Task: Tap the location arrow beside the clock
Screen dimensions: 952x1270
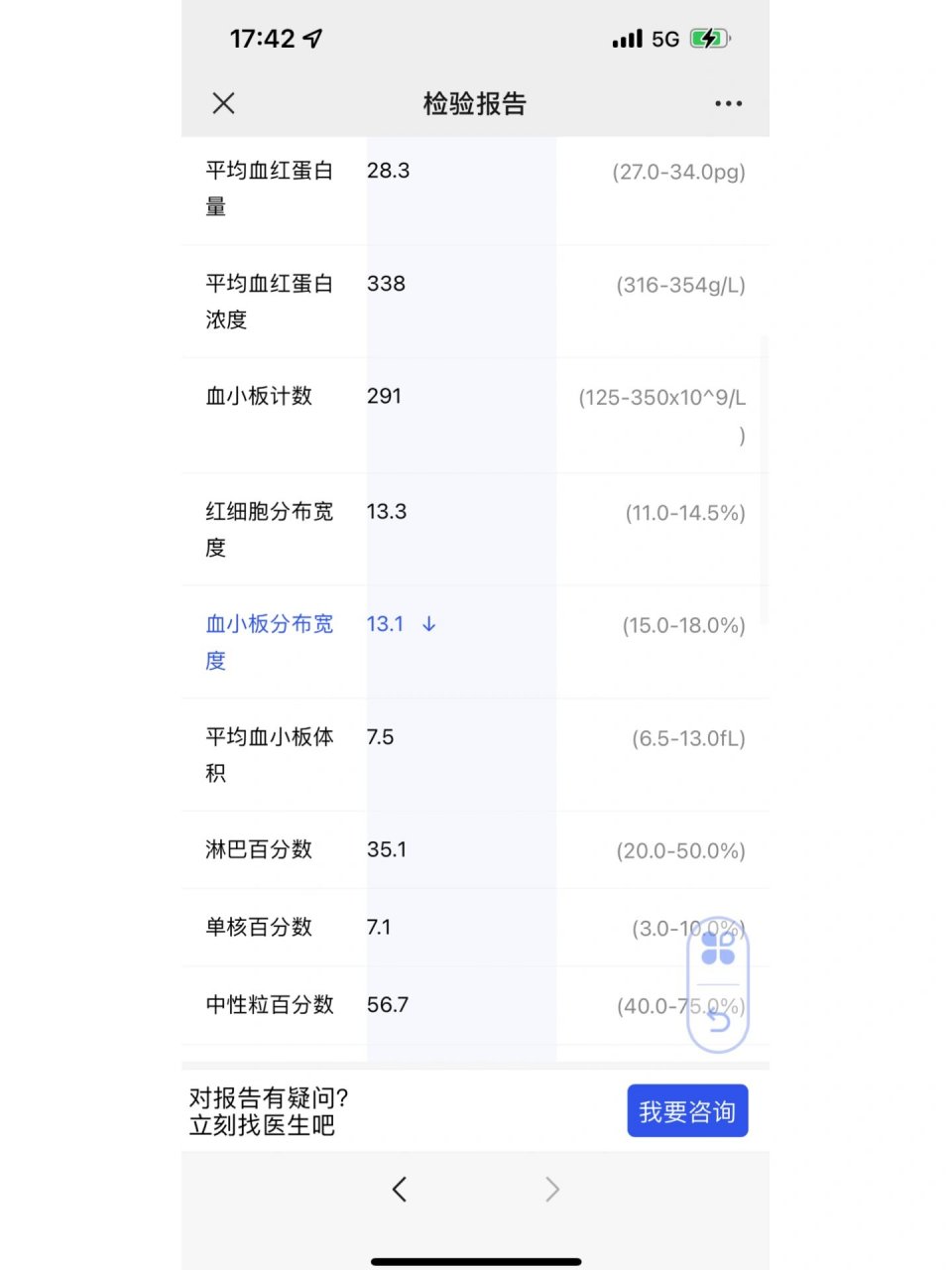Action: tap(315, 36)
